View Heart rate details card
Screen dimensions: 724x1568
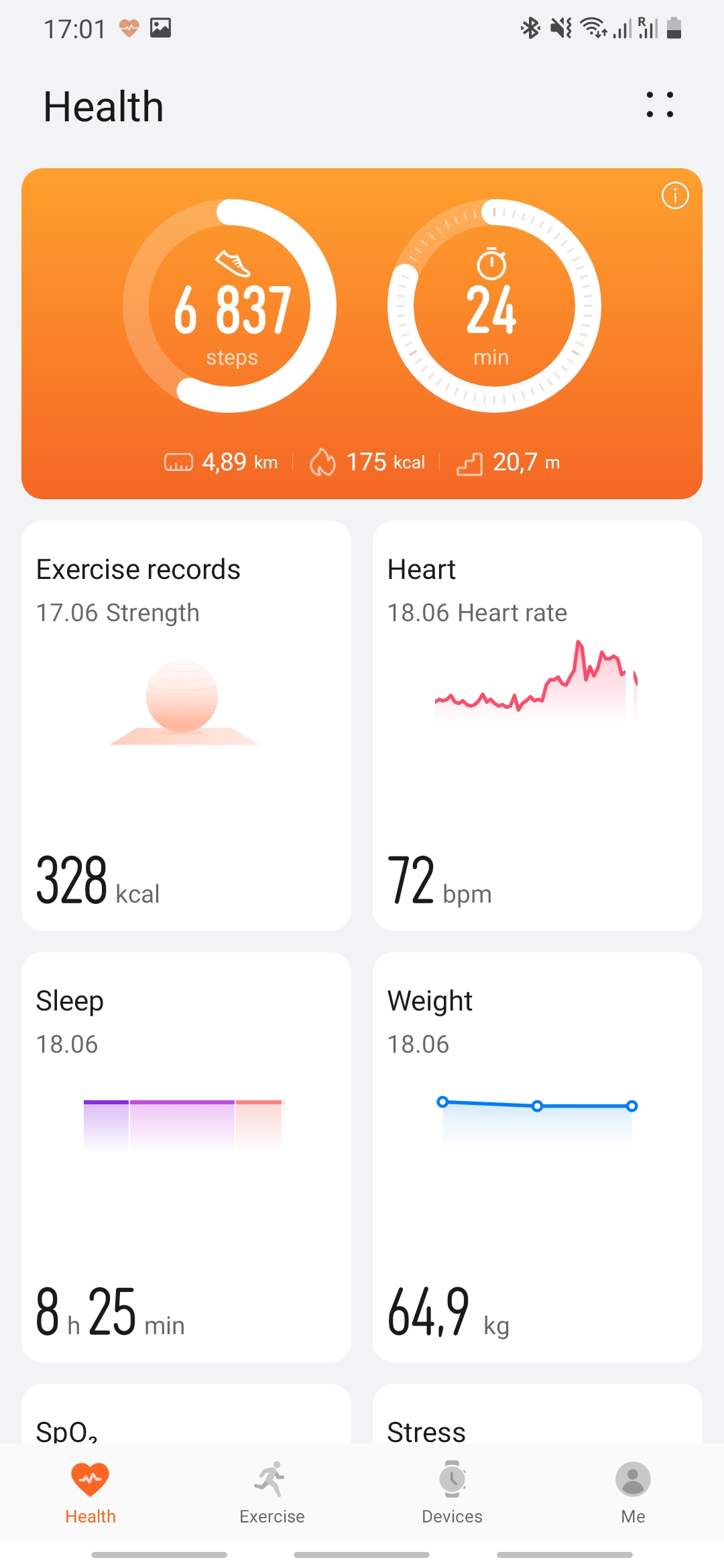coord(537,725)
